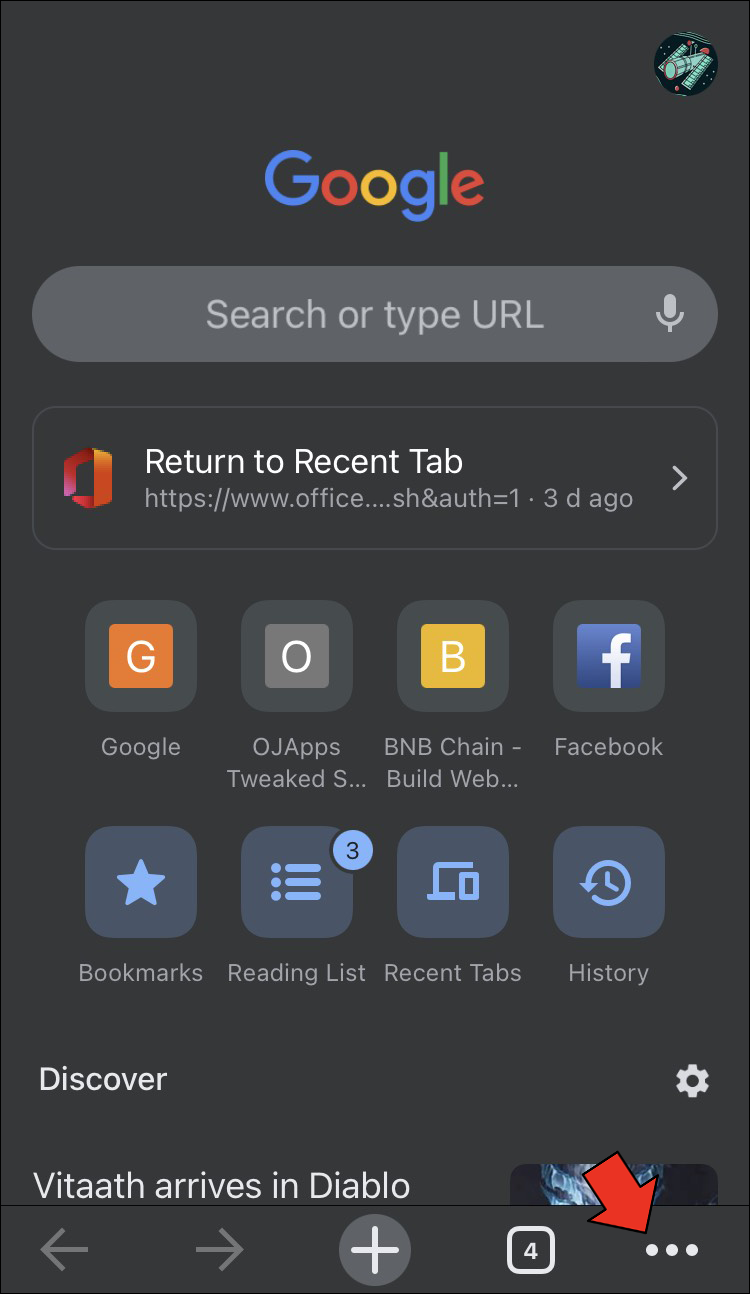Open a new tab with the plus button
The image size is (750, 1294).
[x=375, y=1250]
